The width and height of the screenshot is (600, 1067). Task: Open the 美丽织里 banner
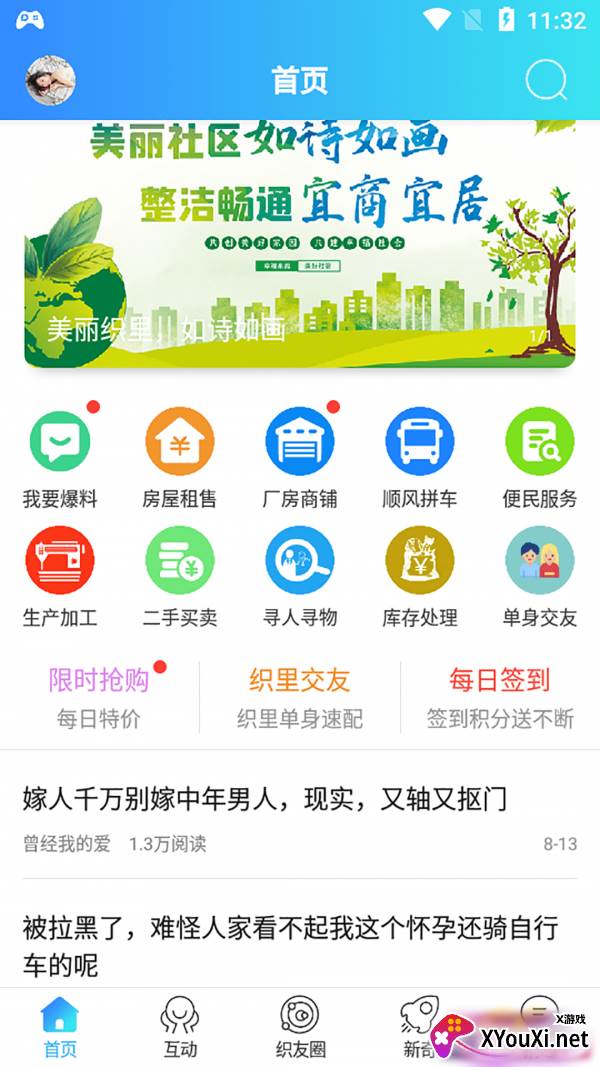(300, 244)
